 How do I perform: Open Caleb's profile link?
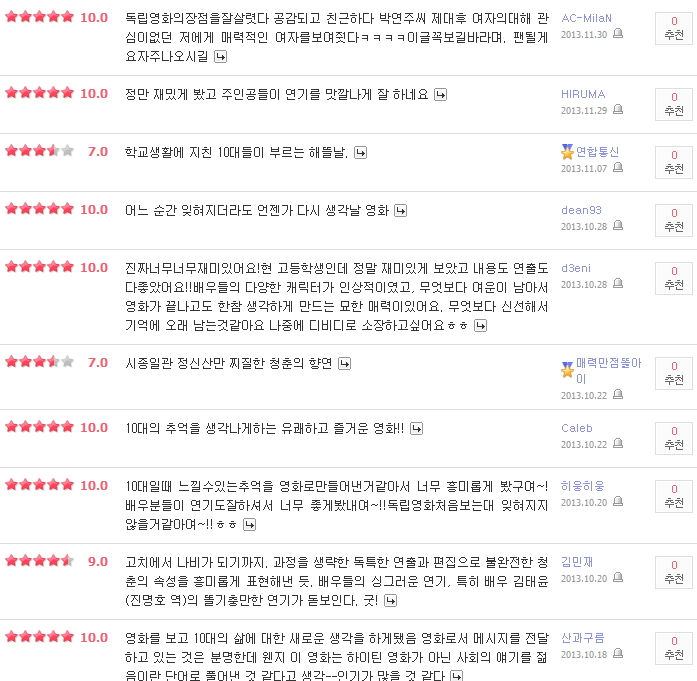[577, 429]
